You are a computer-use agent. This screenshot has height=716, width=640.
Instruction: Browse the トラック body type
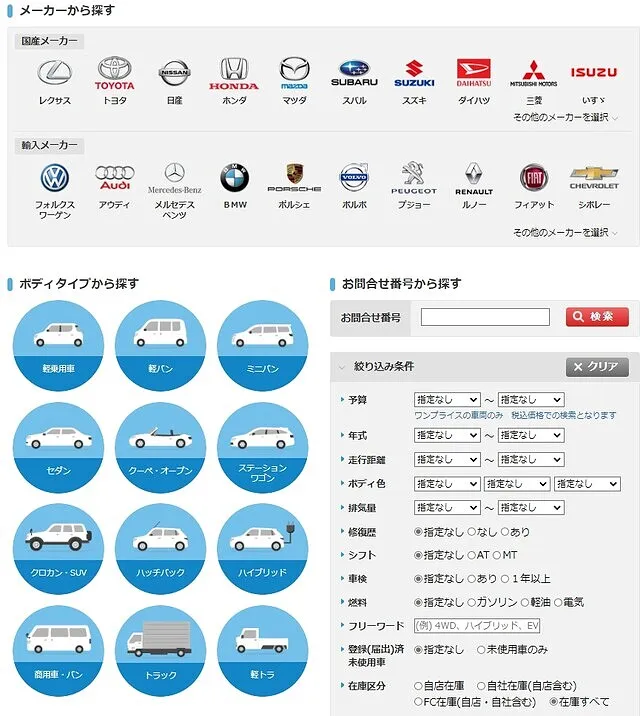click(x=160, y=650)
